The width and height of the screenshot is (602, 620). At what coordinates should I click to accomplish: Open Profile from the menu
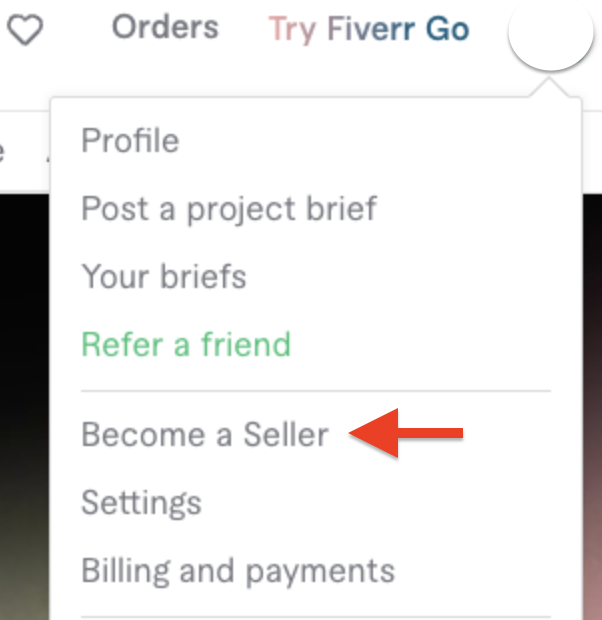[x=130, y=141]
